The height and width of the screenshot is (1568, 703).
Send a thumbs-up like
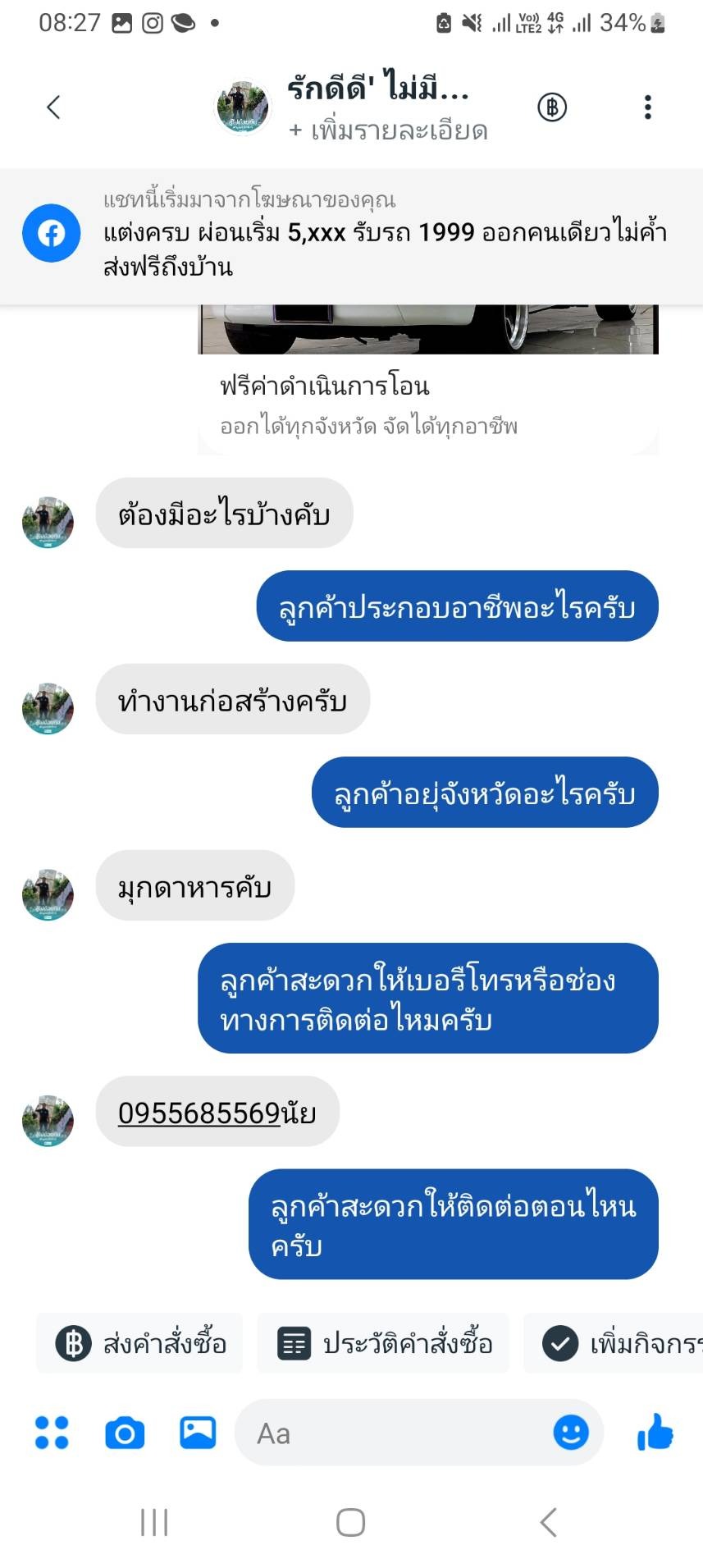click(x=655, y=1433)
